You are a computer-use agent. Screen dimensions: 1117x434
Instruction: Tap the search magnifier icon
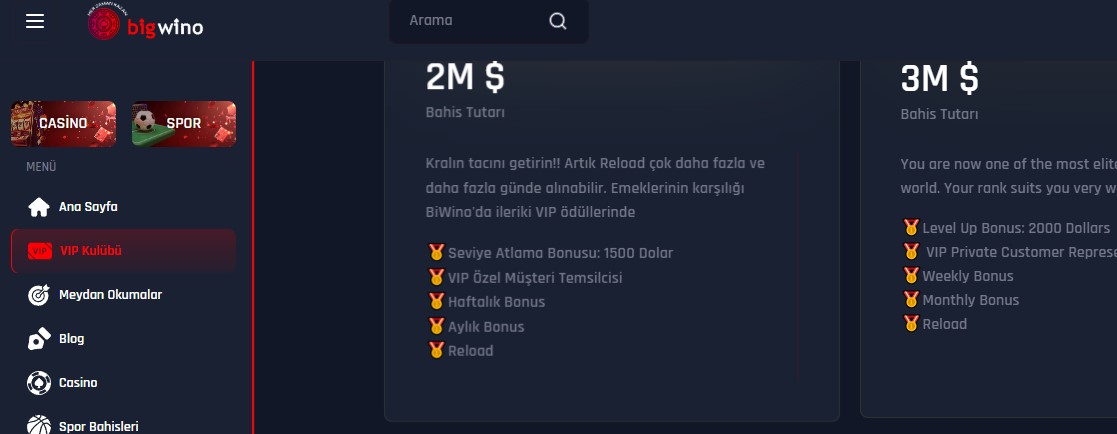pyautogui.click(x=558, y=21)
